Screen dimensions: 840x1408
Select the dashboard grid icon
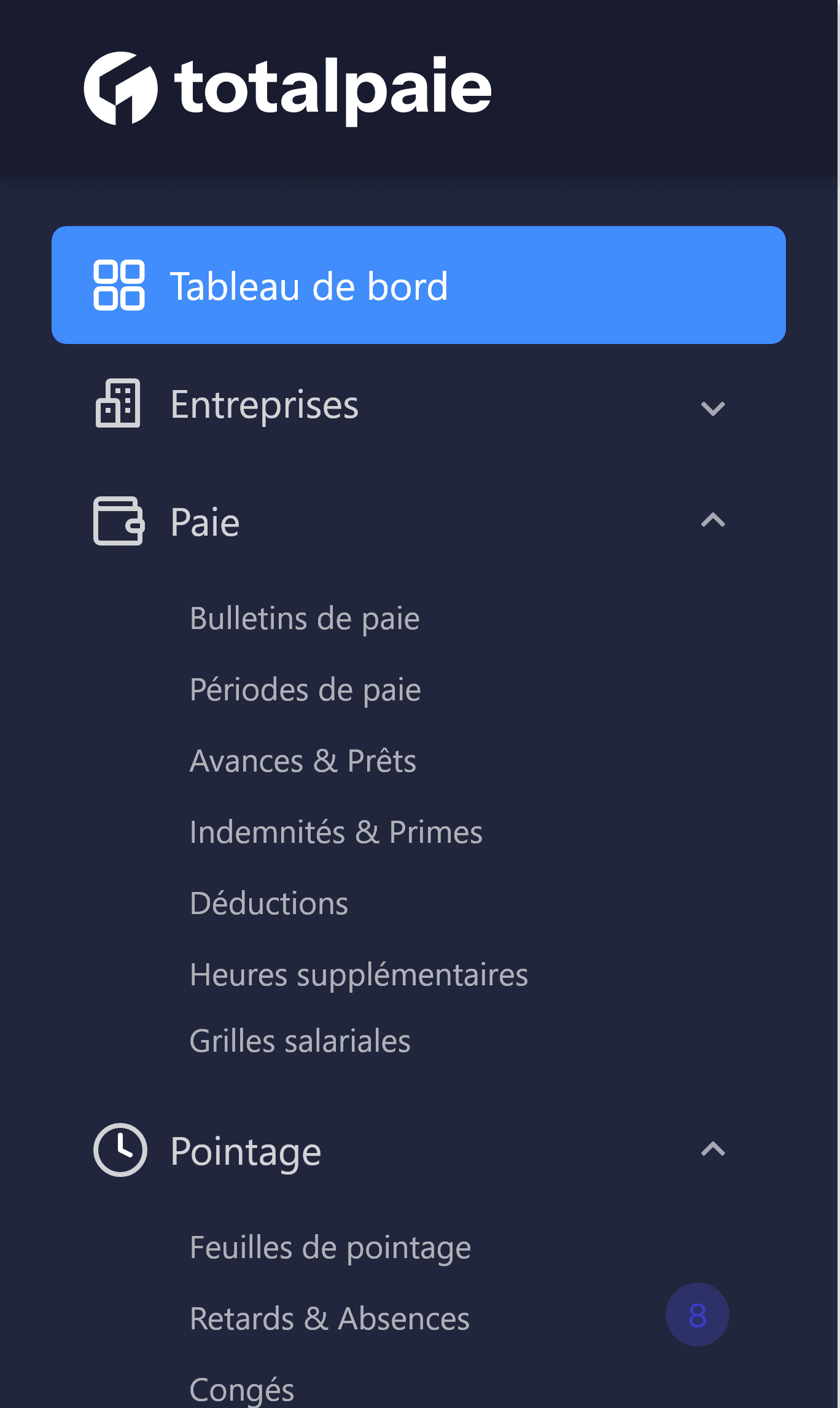tap(119, 284)
